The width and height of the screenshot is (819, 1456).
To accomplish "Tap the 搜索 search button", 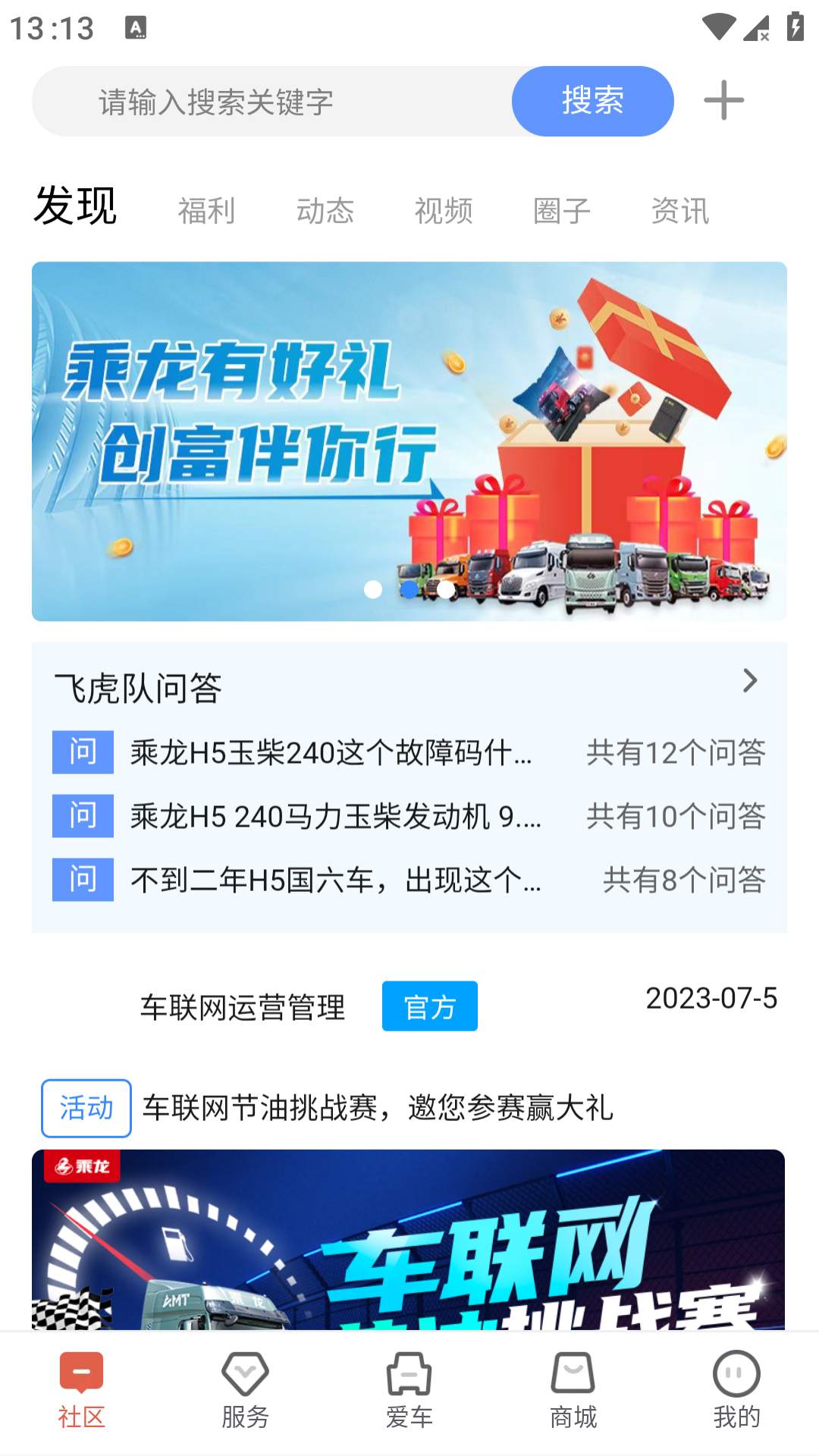I will (593, 100).
